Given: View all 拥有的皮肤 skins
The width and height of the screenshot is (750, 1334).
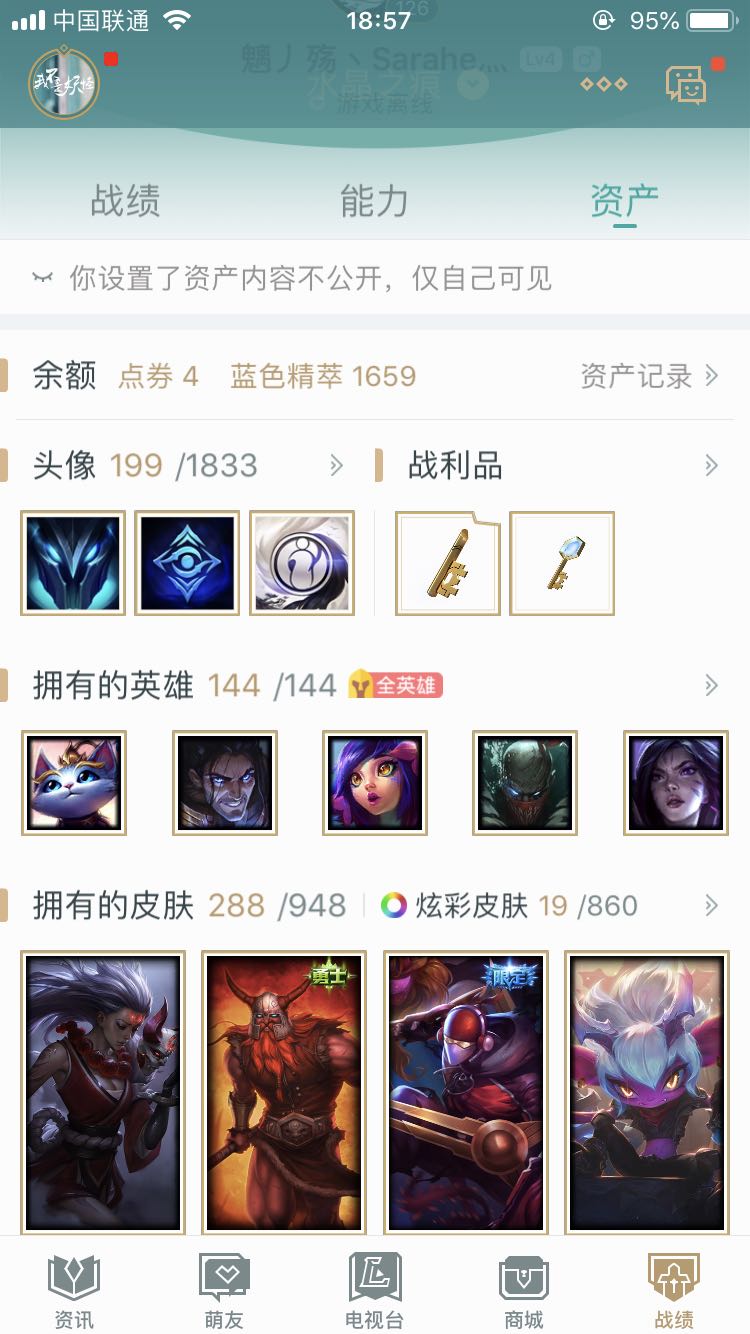Looking at the screenshot, I should [x=711, y=906].
